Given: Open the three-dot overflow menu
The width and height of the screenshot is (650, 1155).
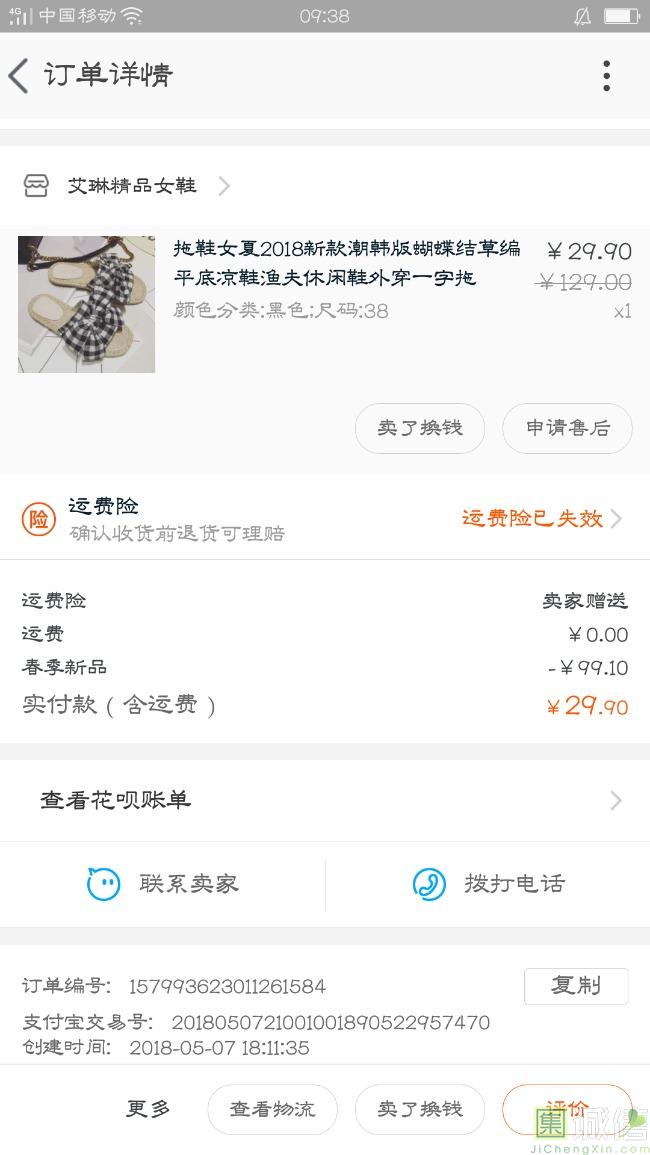Looking at the screenshot, I should pos(606,76).
